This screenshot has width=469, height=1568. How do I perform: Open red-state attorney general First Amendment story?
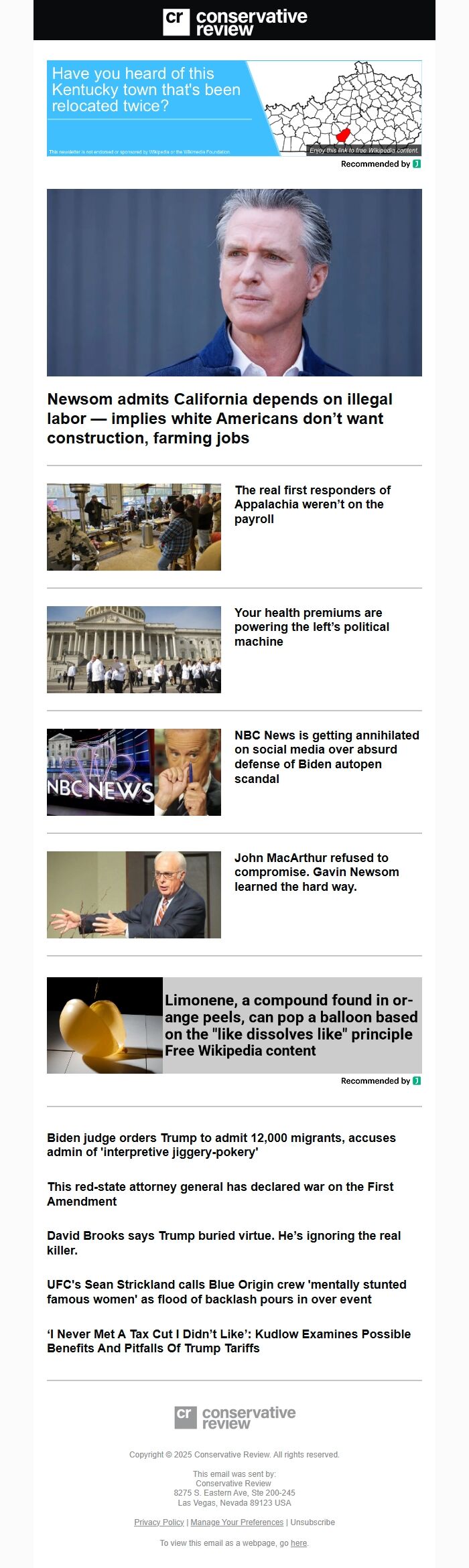220,1194
